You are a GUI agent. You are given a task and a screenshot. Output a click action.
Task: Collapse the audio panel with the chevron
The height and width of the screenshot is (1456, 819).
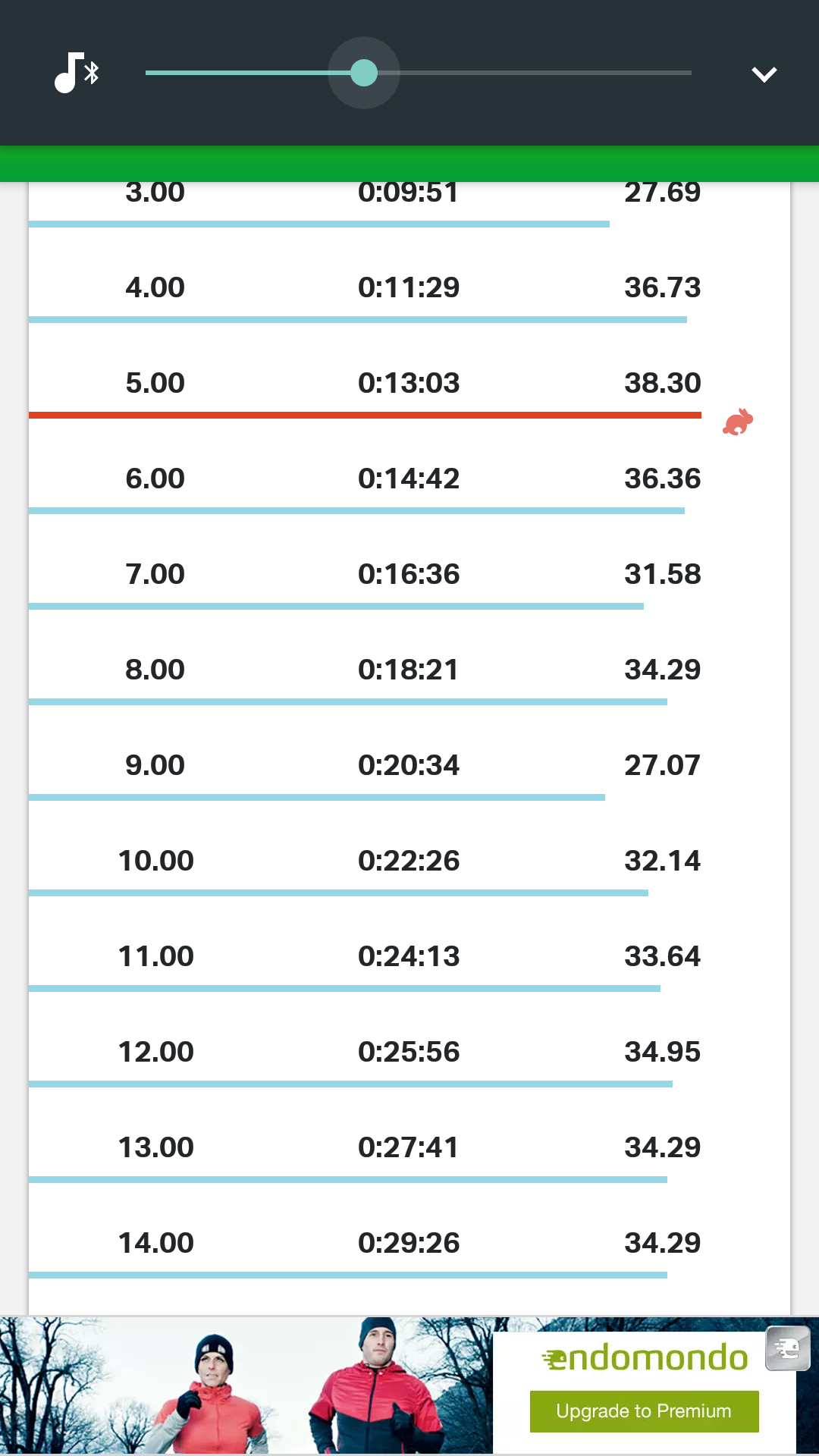(x=764, y=74)
